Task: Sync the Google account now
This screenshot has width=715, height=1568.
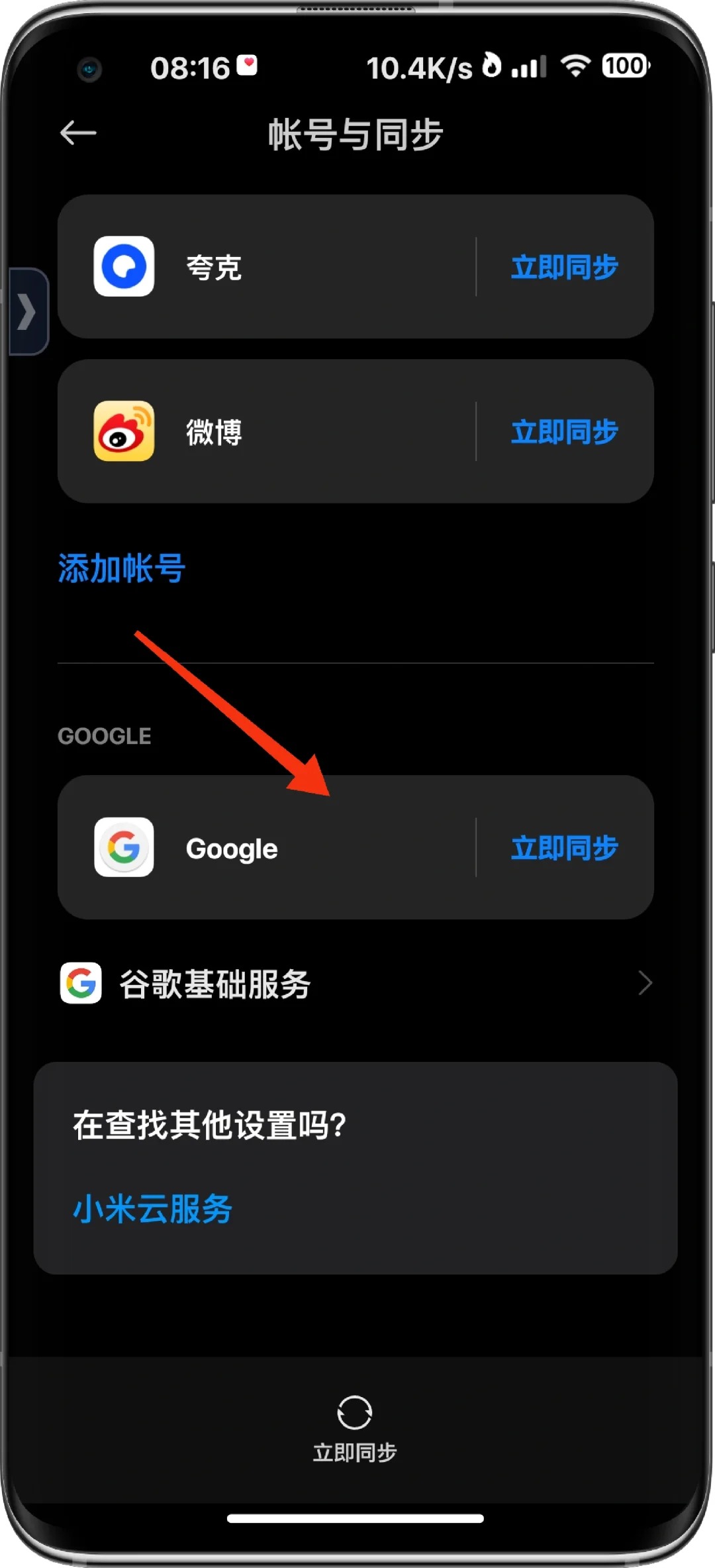Action: point(564,848)
